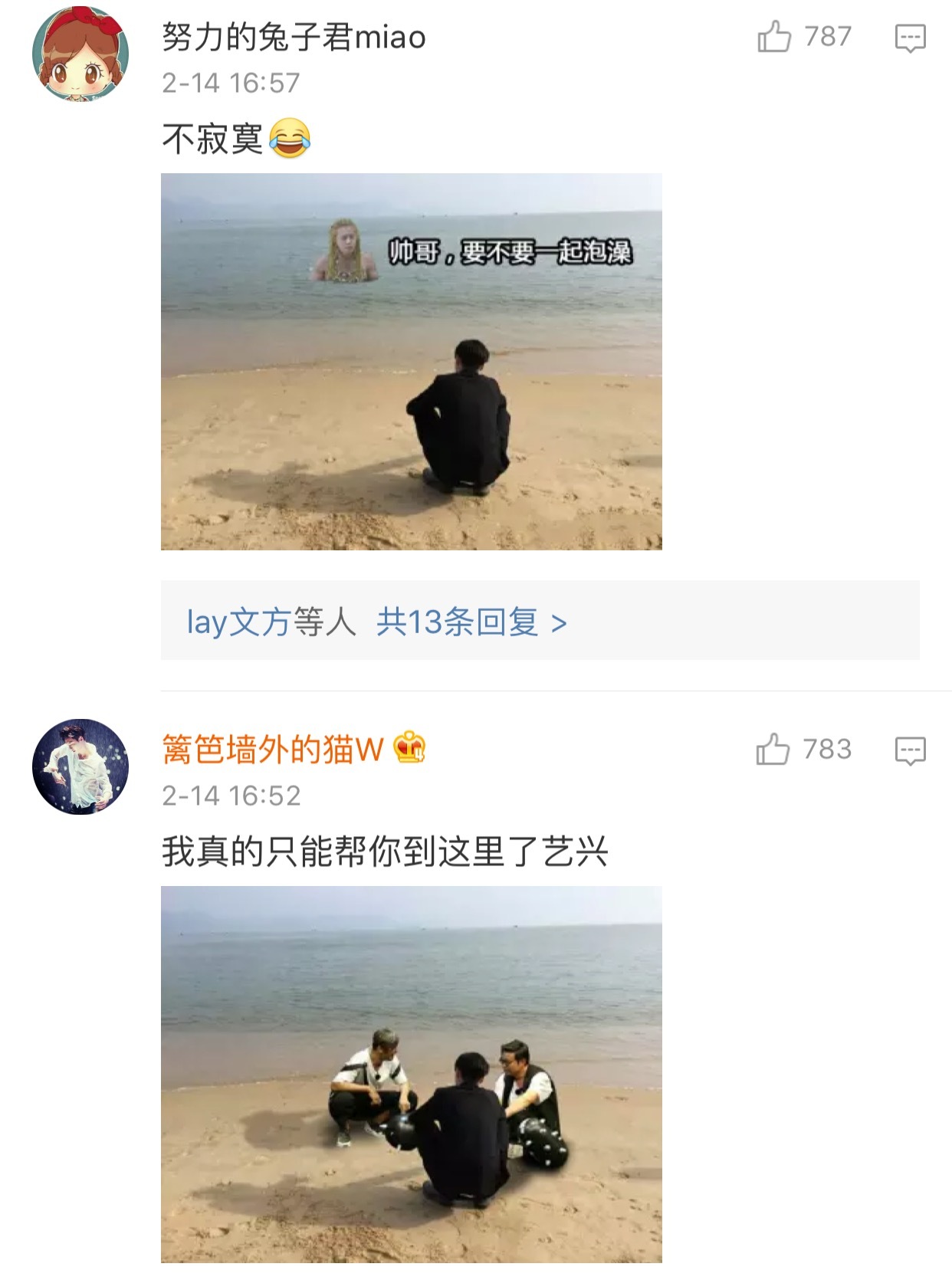Open more options for 篱笆墙外的猫W's comment
This screenshot has height=1280, width=952.
[912, 752]
